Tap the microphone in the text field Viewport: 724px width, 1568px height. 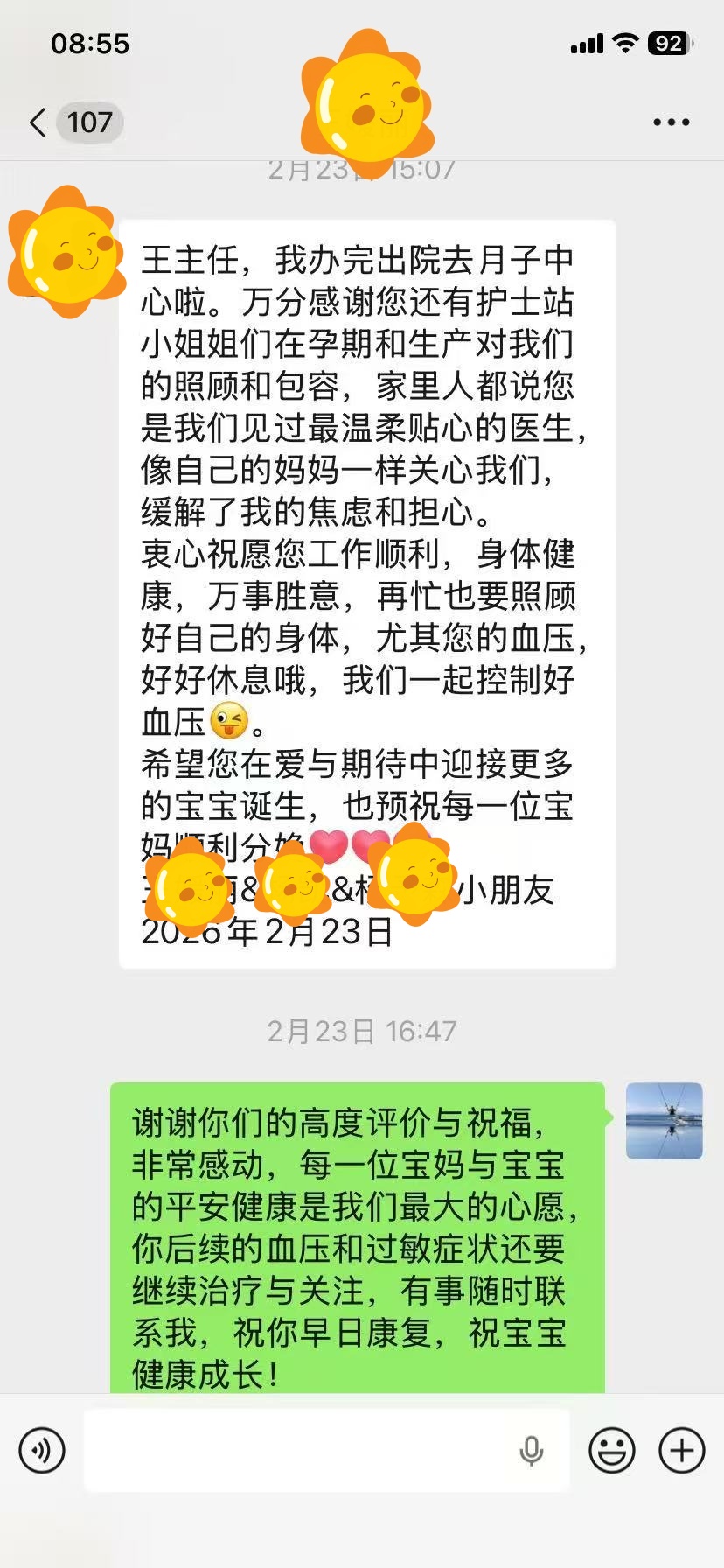tap(531, 1451)
